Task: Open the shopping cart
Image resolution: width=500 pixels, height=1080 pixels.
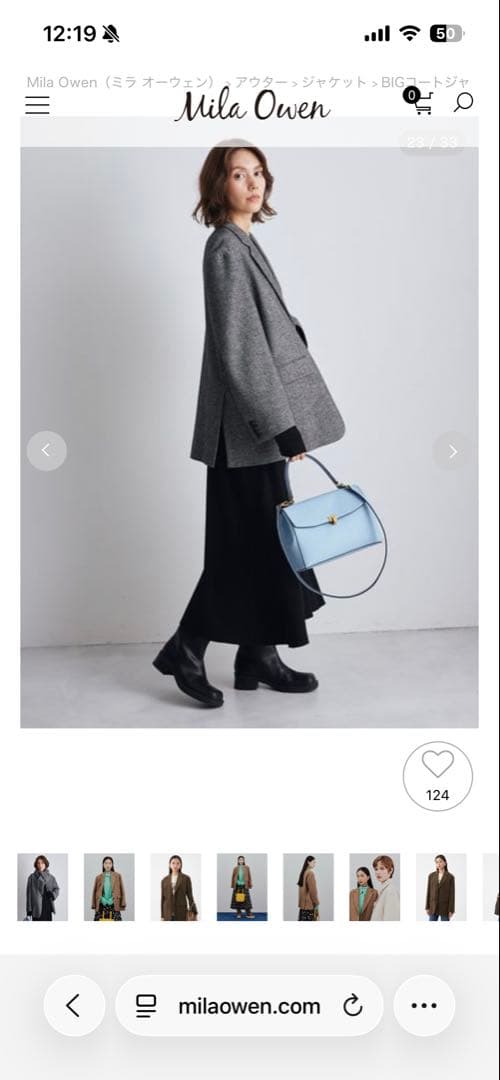Action: click(419, 102)
